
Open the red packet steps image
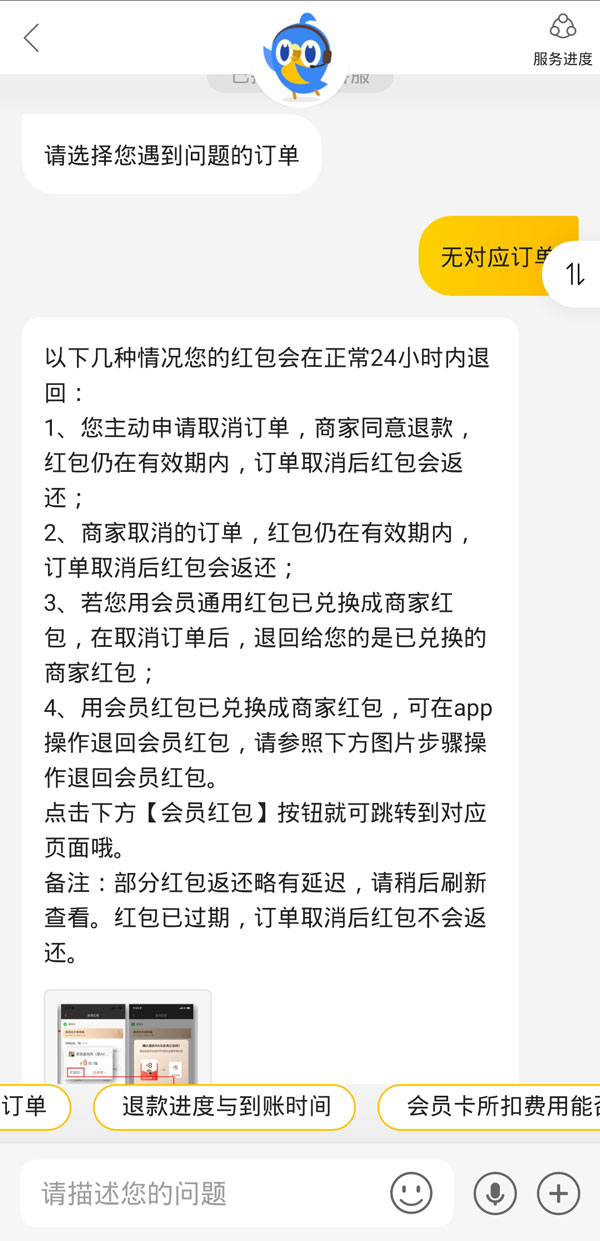[x=128, y=1038]
